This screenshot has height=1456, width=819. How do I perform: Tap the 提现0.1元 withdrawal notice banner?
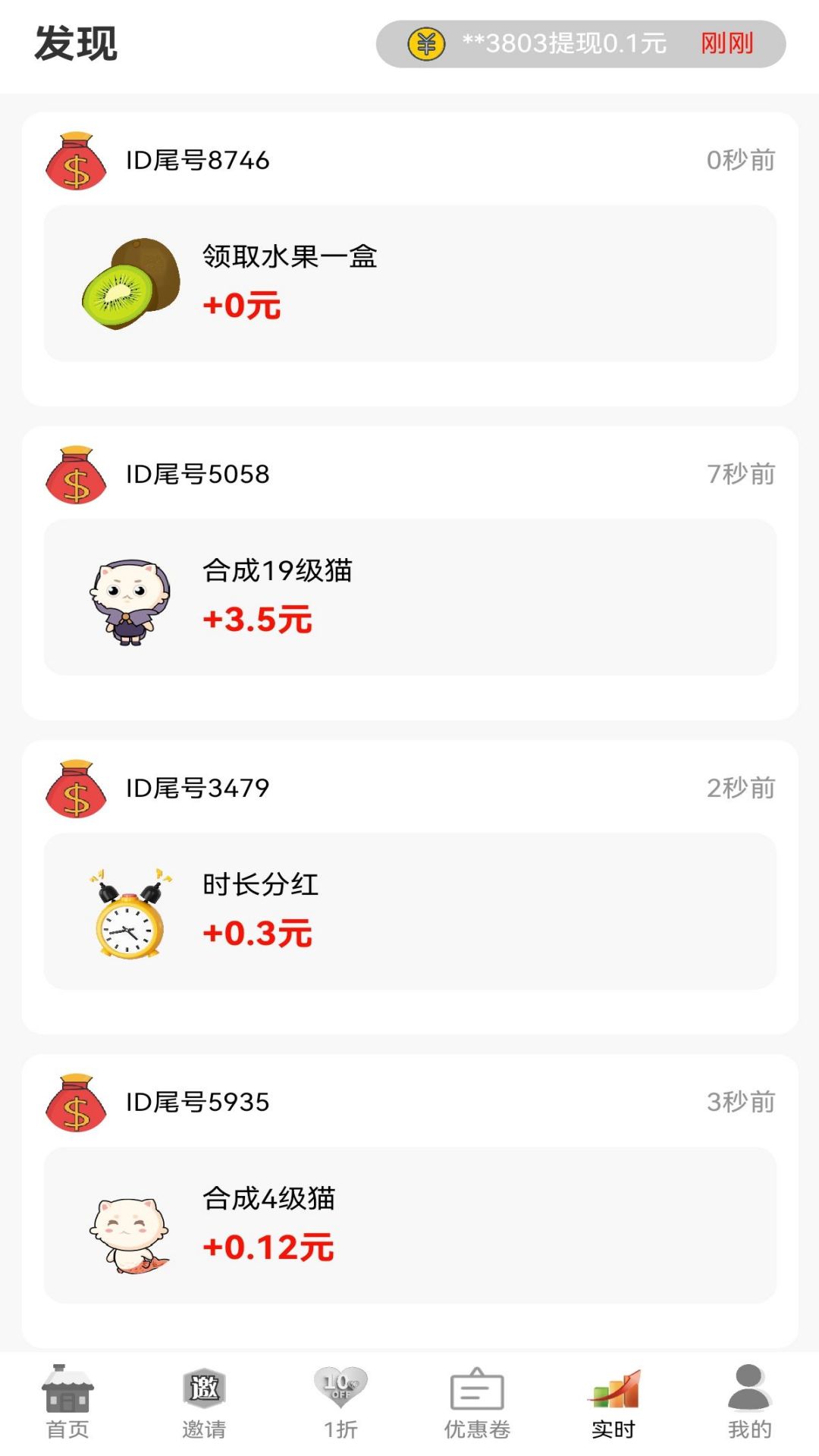coord(580,44)
